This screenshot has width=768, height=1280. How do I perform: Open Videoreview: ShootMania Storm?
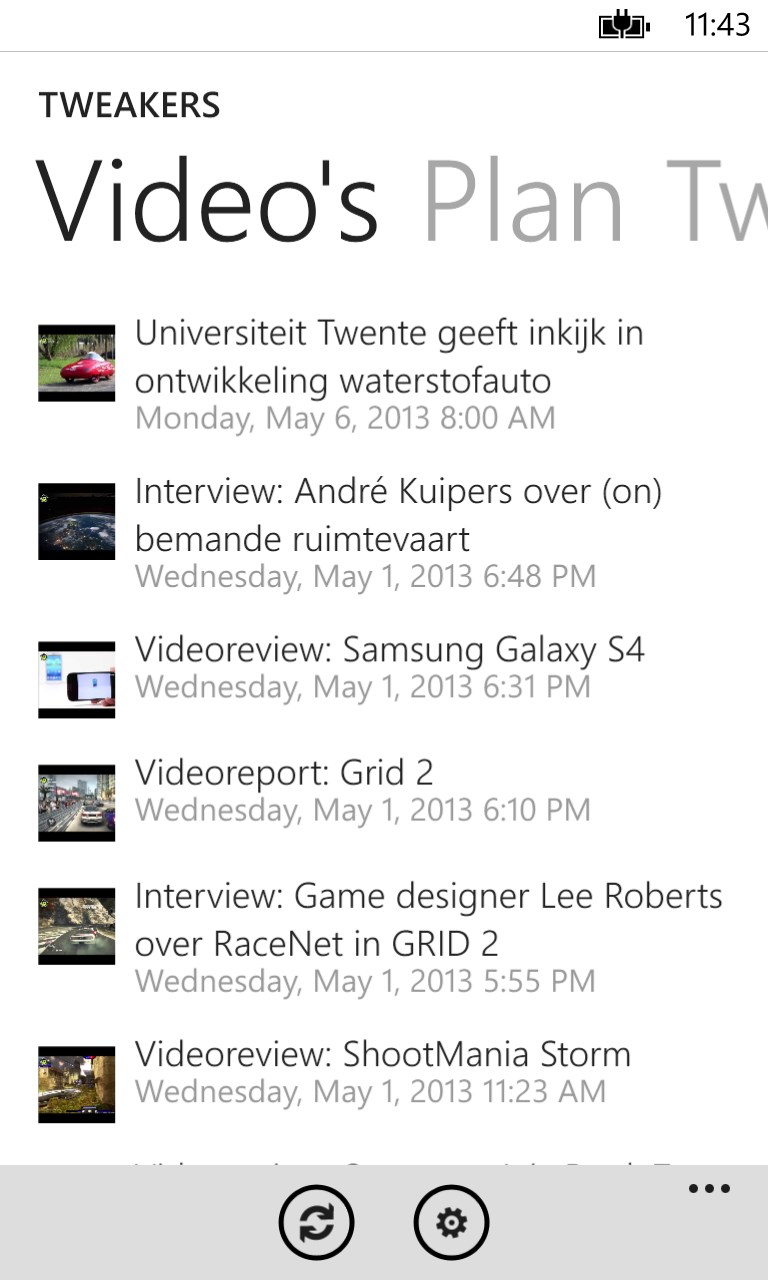pyautogui.click(x=382, y=1055)
